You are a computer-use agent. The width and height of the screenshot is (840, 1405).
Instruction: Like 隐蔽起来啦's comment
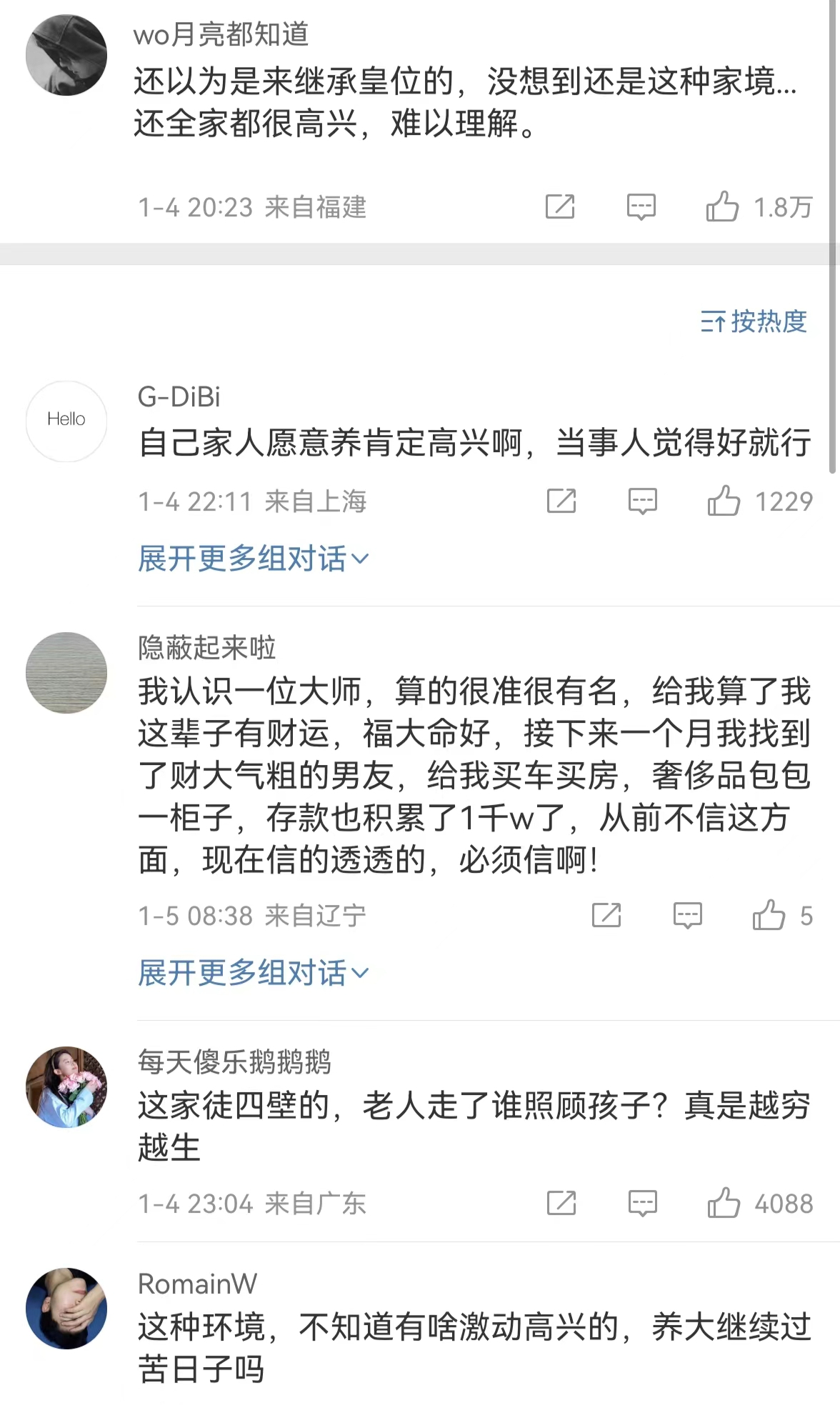(769, 915)
